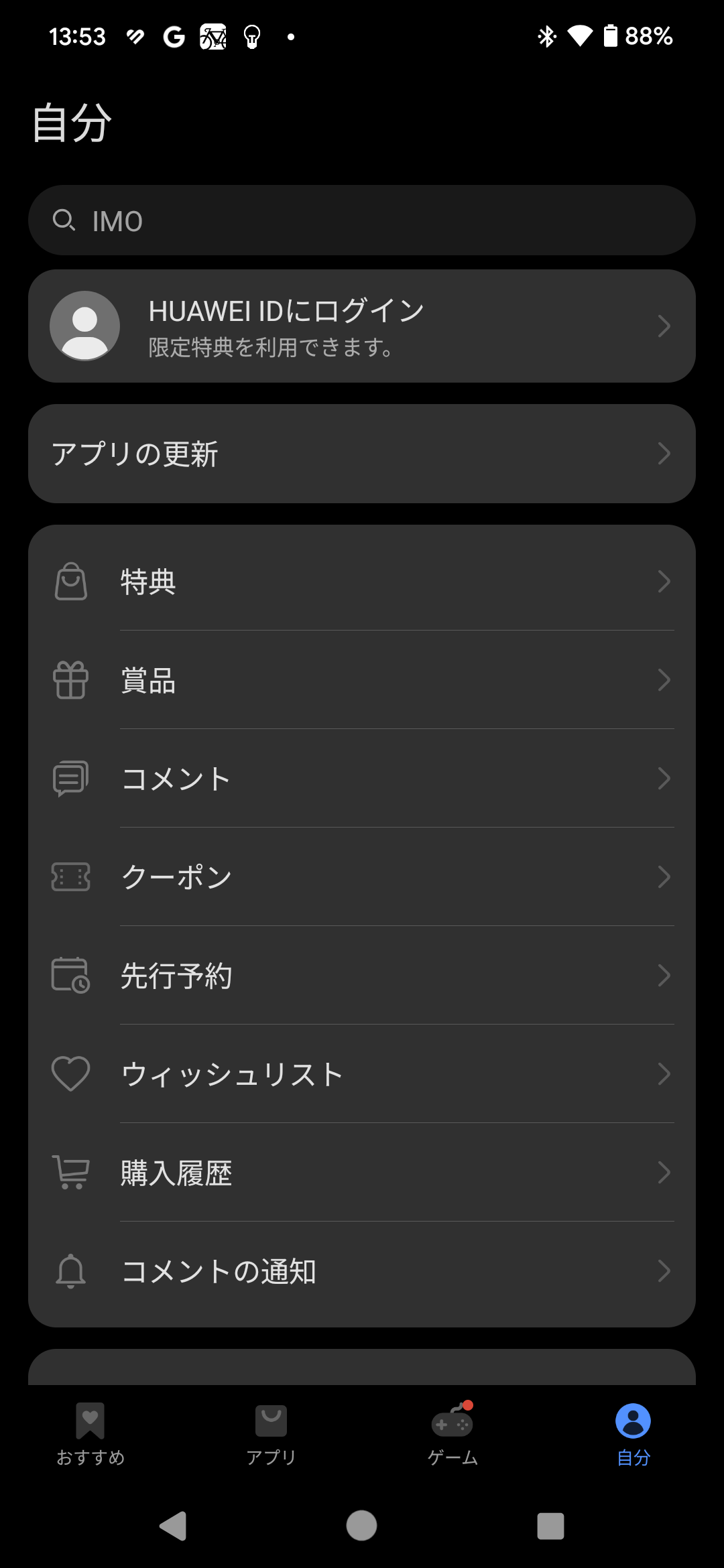The width and height of the screenshot is (724, 1568).
Task: Tap the chevron beside HUAWEI IDにログイン
Action: coord(664,326)
